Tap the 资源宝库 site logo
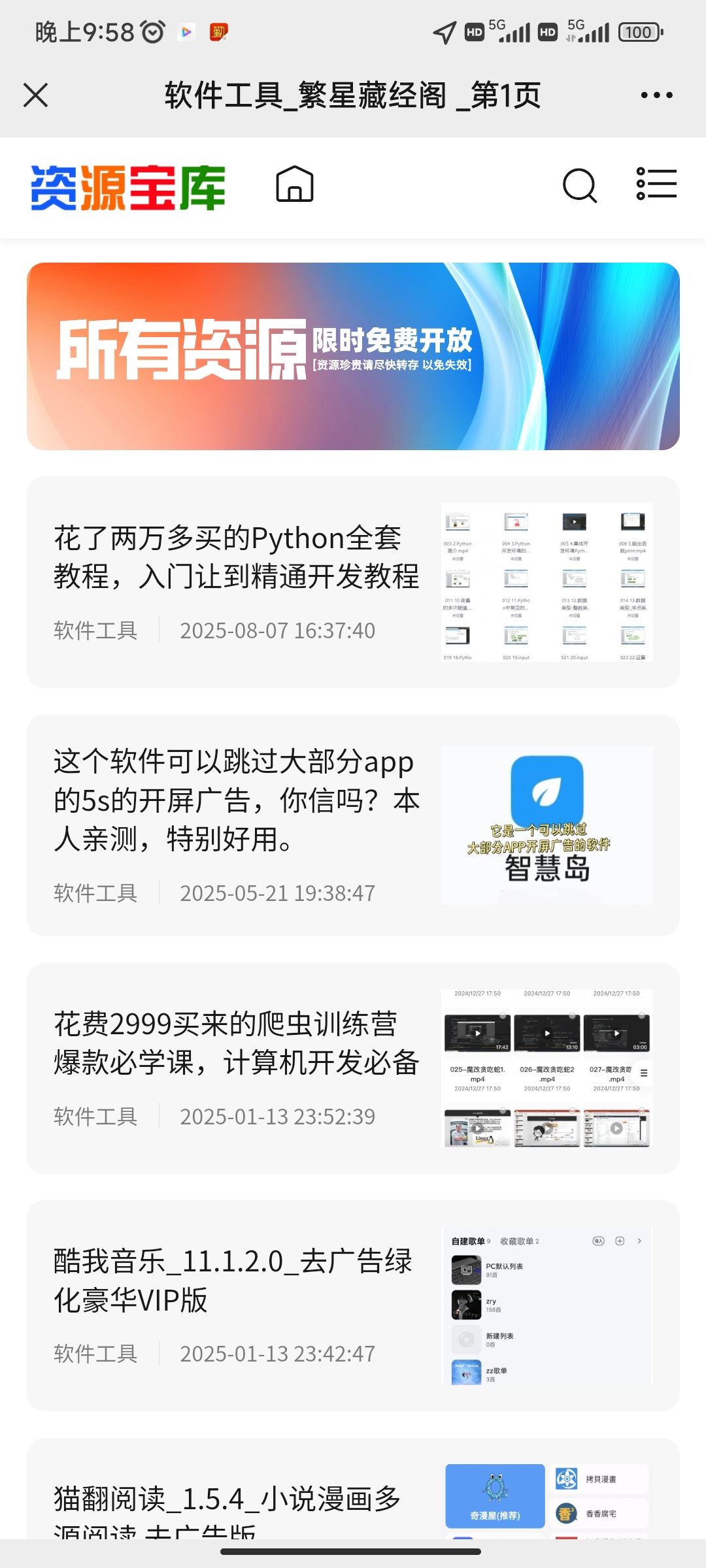The height and width of the screenshot is (1568, 706). [x=128, y=188]
